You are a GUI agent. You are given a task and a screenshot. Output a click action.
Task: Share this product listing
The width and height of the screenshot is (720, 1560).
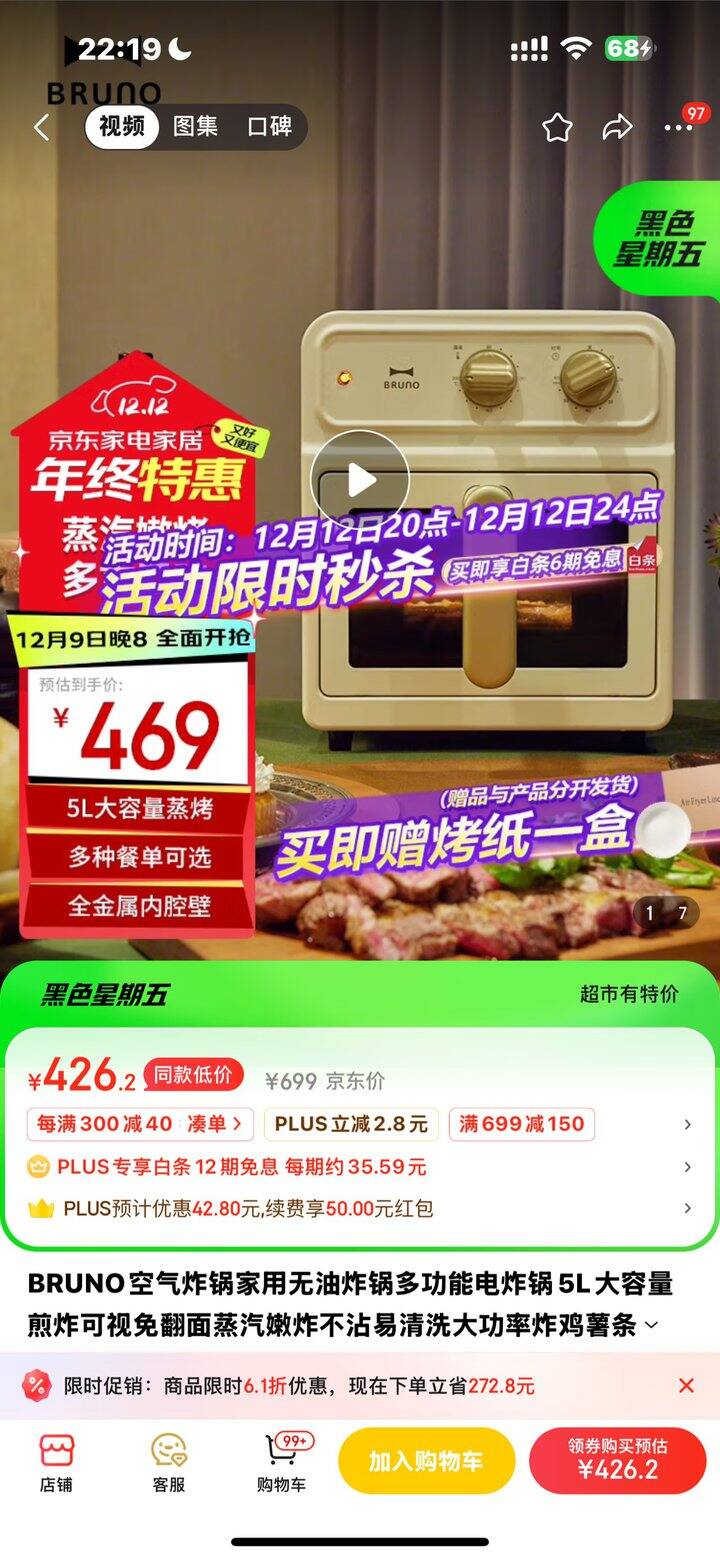tap(618, 127)
